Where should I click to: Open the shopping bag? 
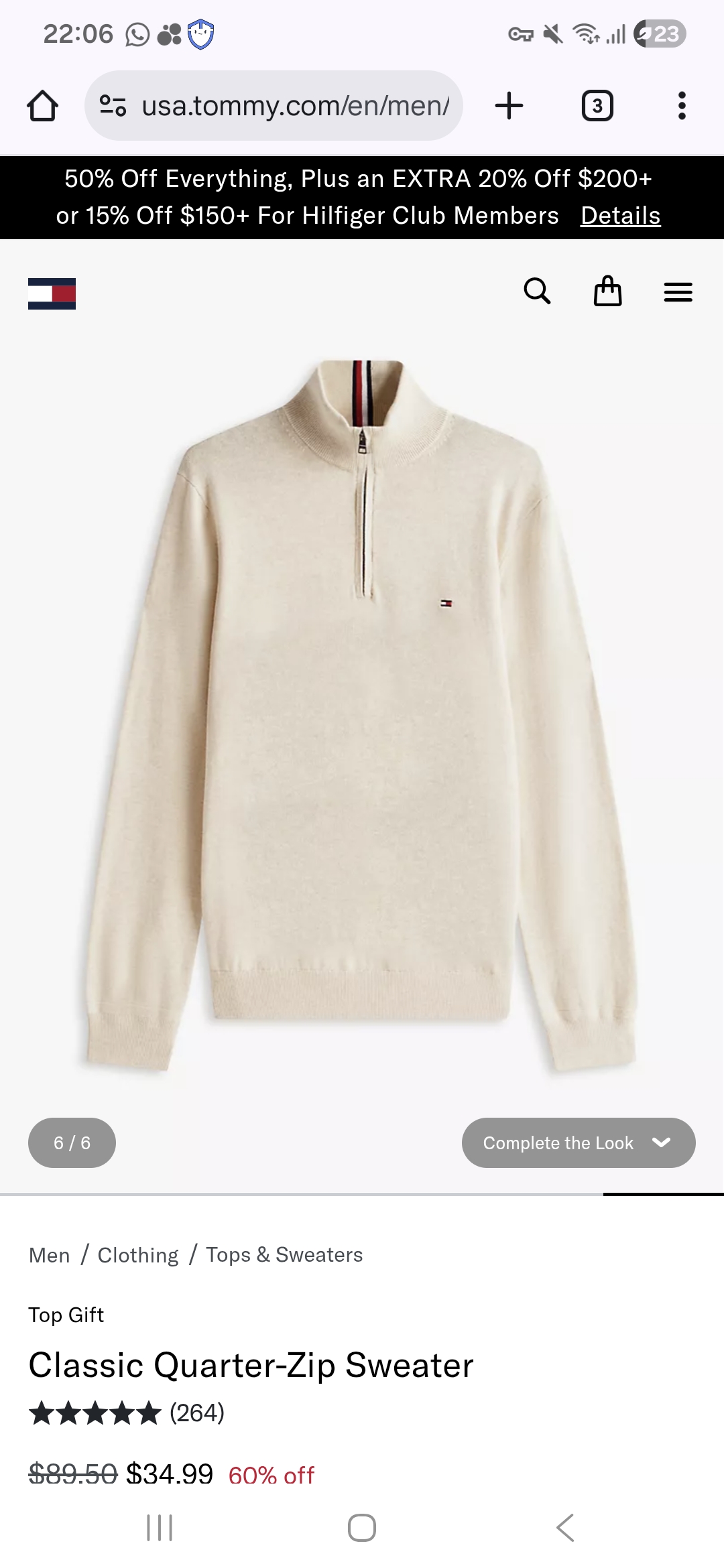(607, 291)
